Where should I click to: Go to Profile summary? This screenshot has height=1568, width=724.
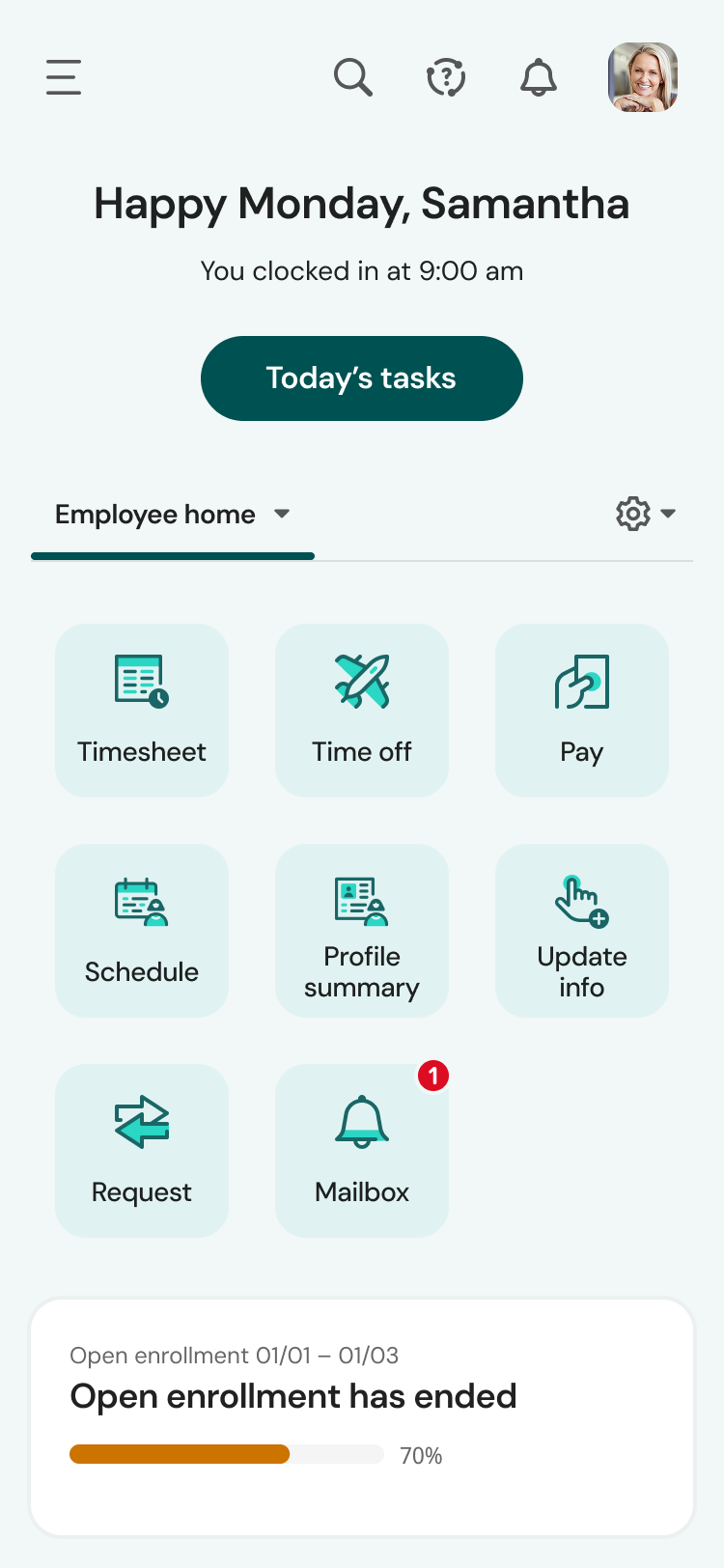(x=362, y=931)
